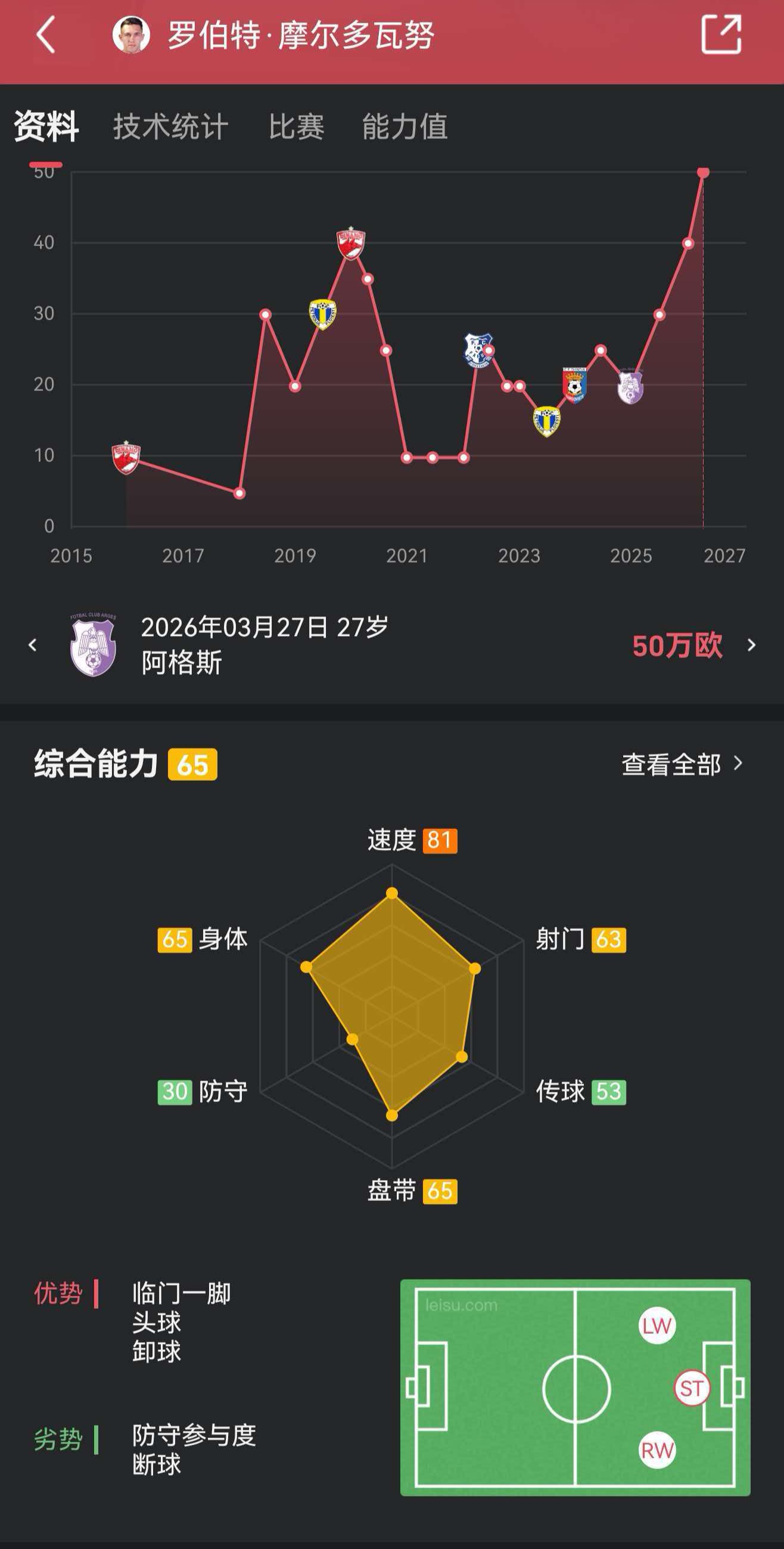The width and height of the screenshot is (784, 1549).
Task: Open 查看全部 ability details
Action: point(682,764)
